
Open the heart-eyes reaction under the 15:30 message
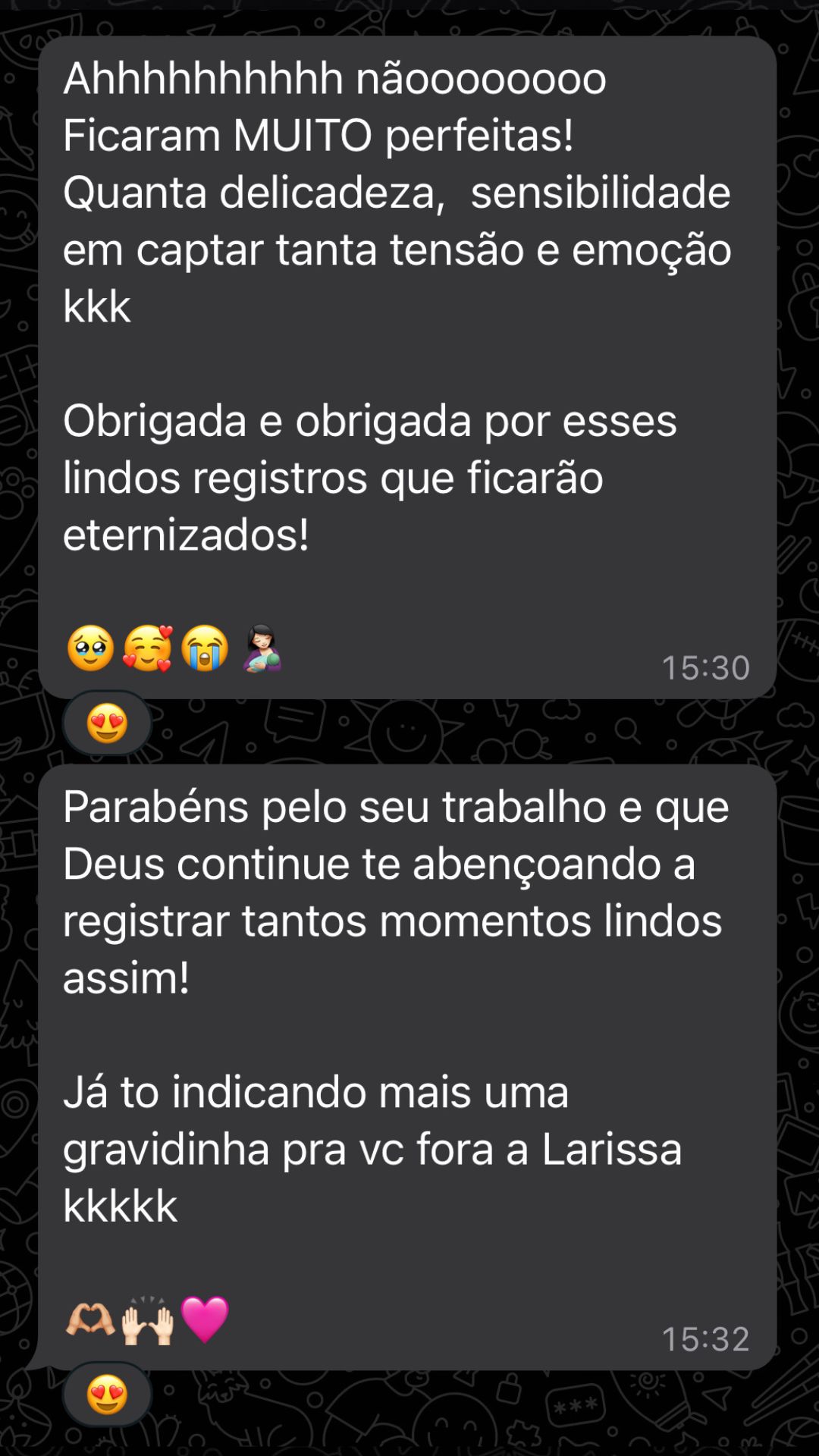[107, 723]
